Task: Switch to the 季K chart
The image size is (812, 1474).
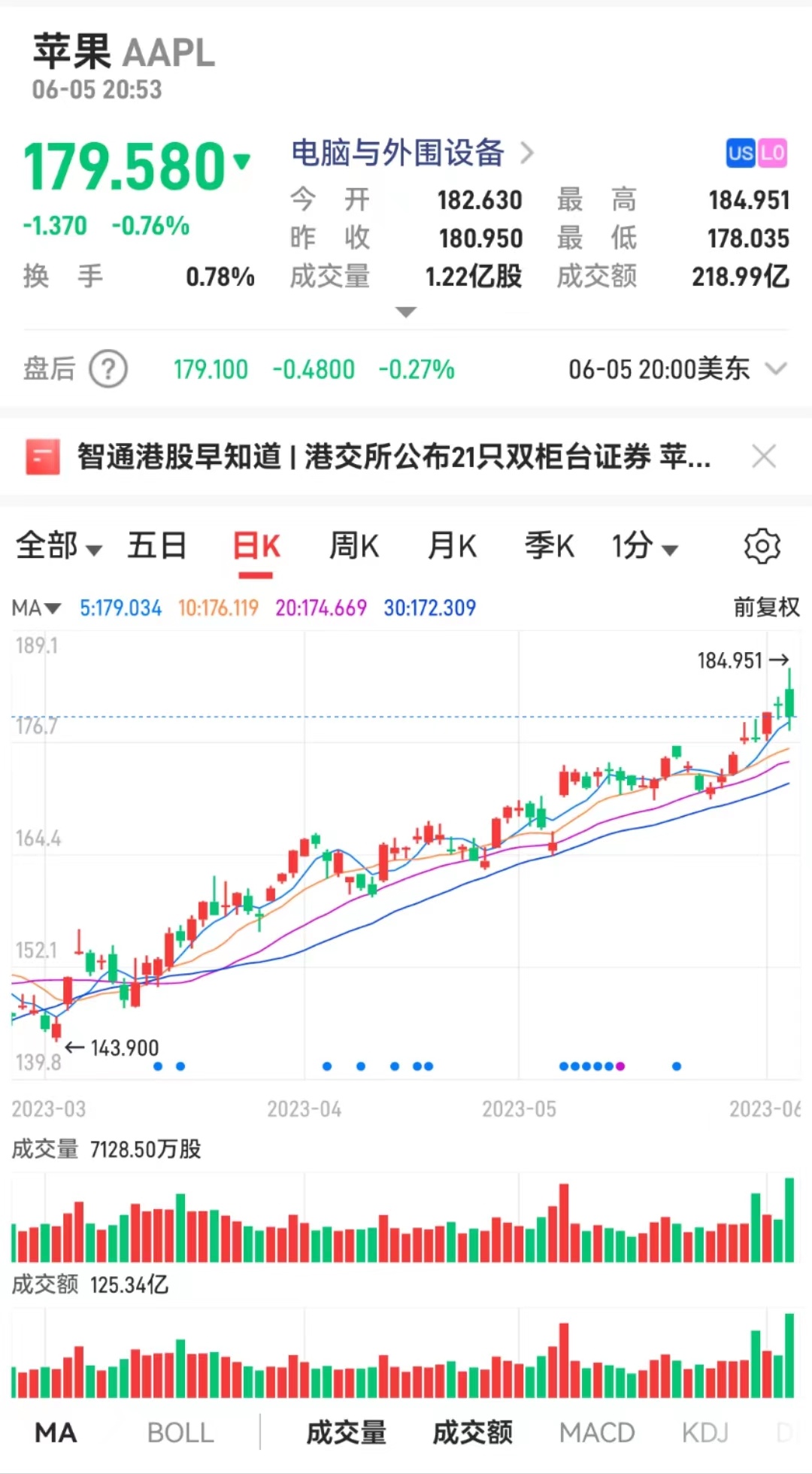Action: point(550,546)
